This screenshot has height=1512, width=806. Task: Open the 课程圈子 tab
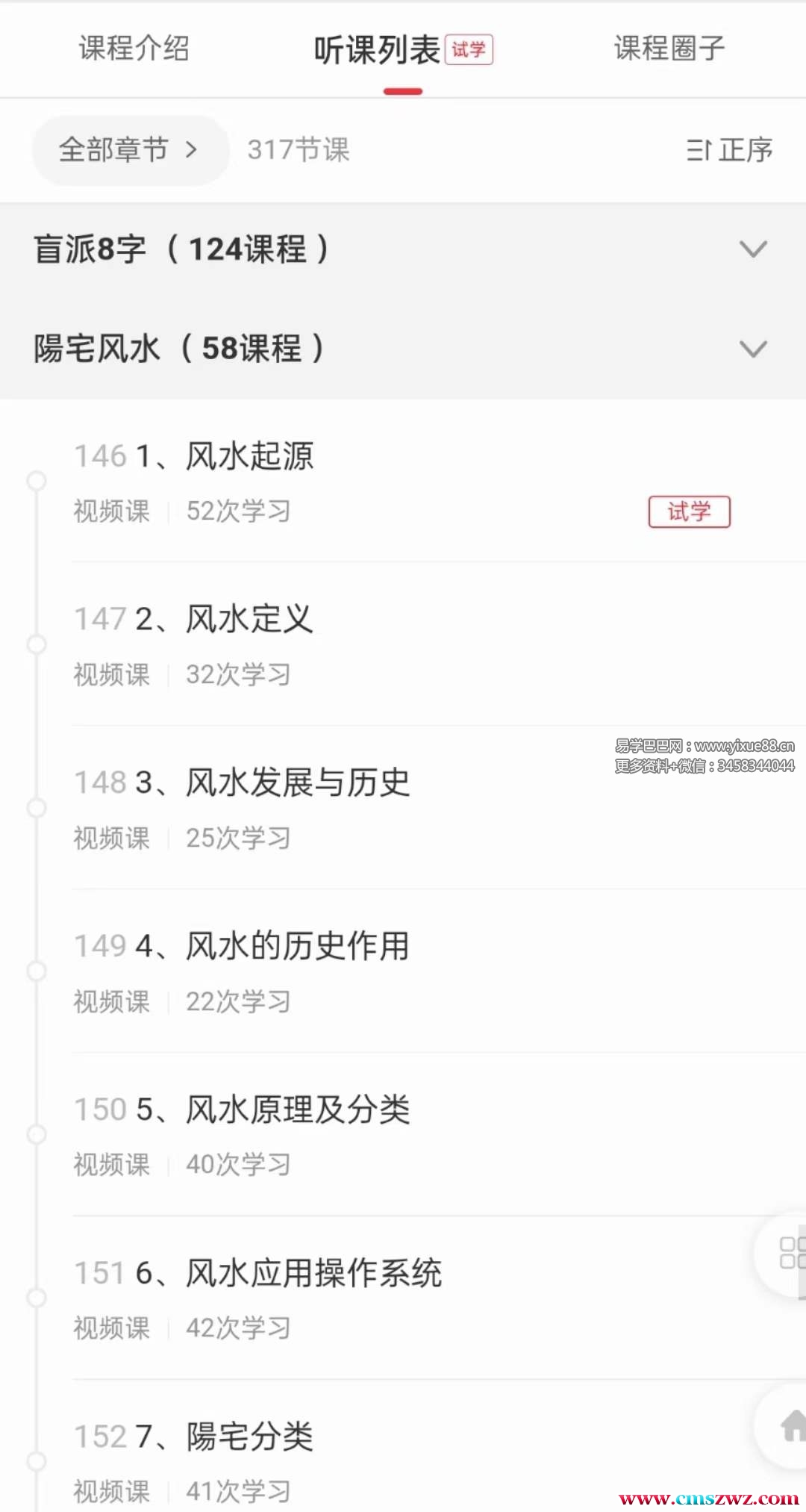669,49
